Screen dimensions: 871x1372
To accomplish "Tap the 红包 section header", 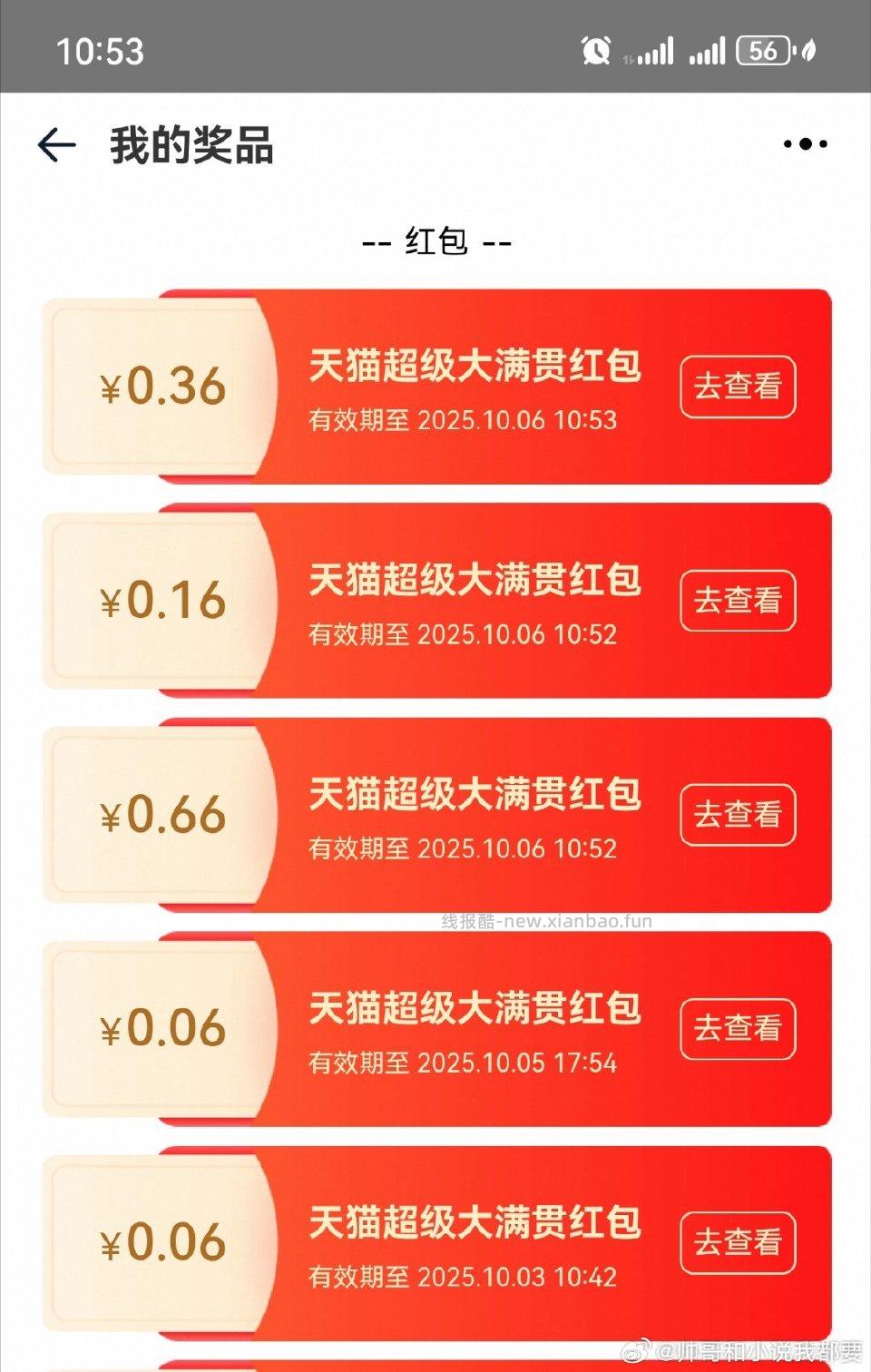I will click(x=435, y=243).
